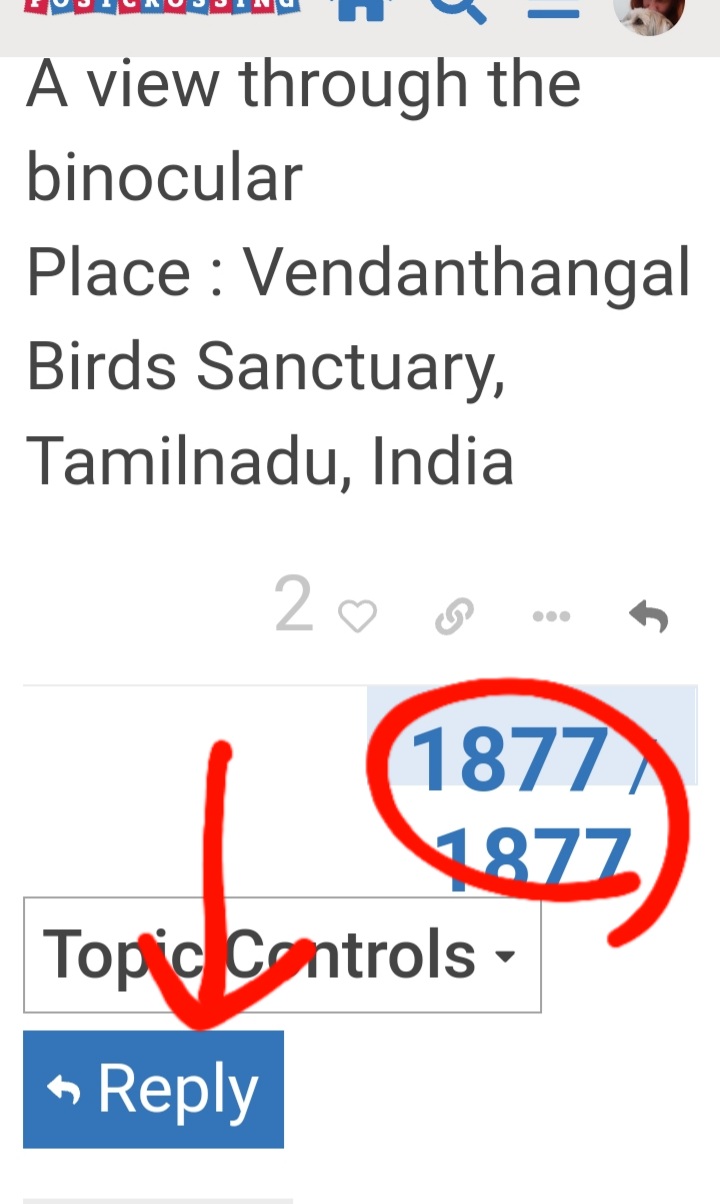Expand the Topic Controls dropdown
The width and height of the screenshot is (720, 1204).
[282, 955]
